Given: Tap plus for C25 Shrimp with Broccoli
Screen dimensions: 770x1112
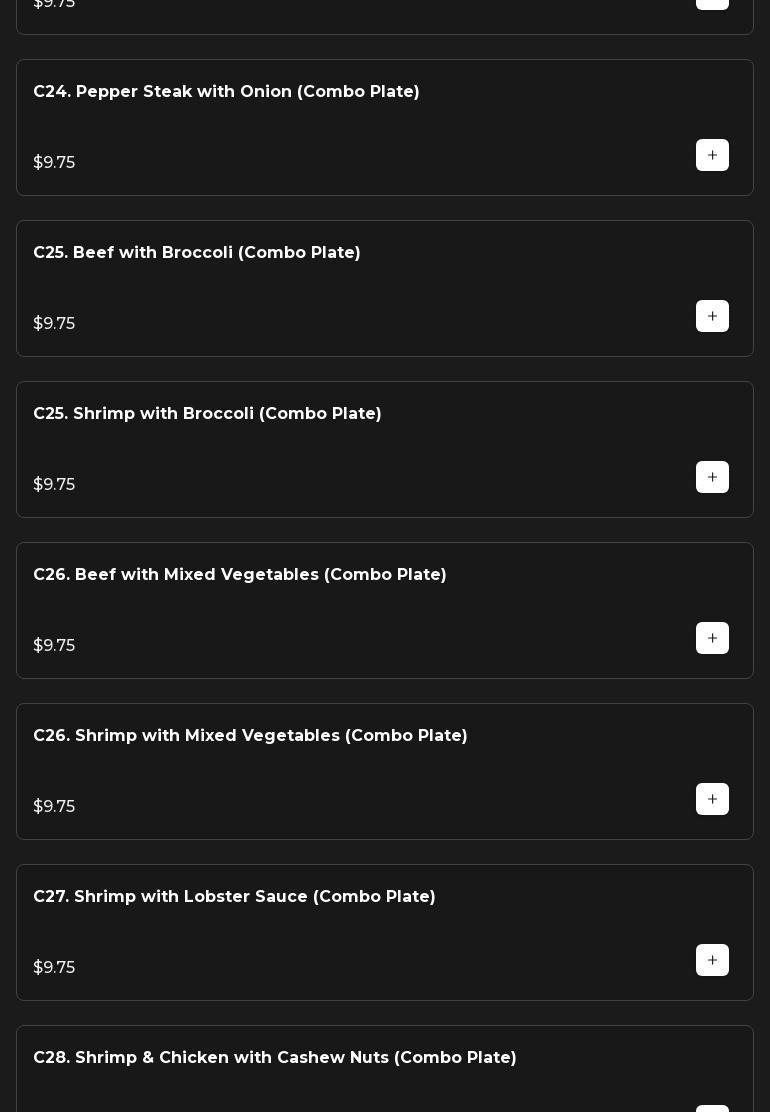Looking at the screenshot, I should [712, 477].
